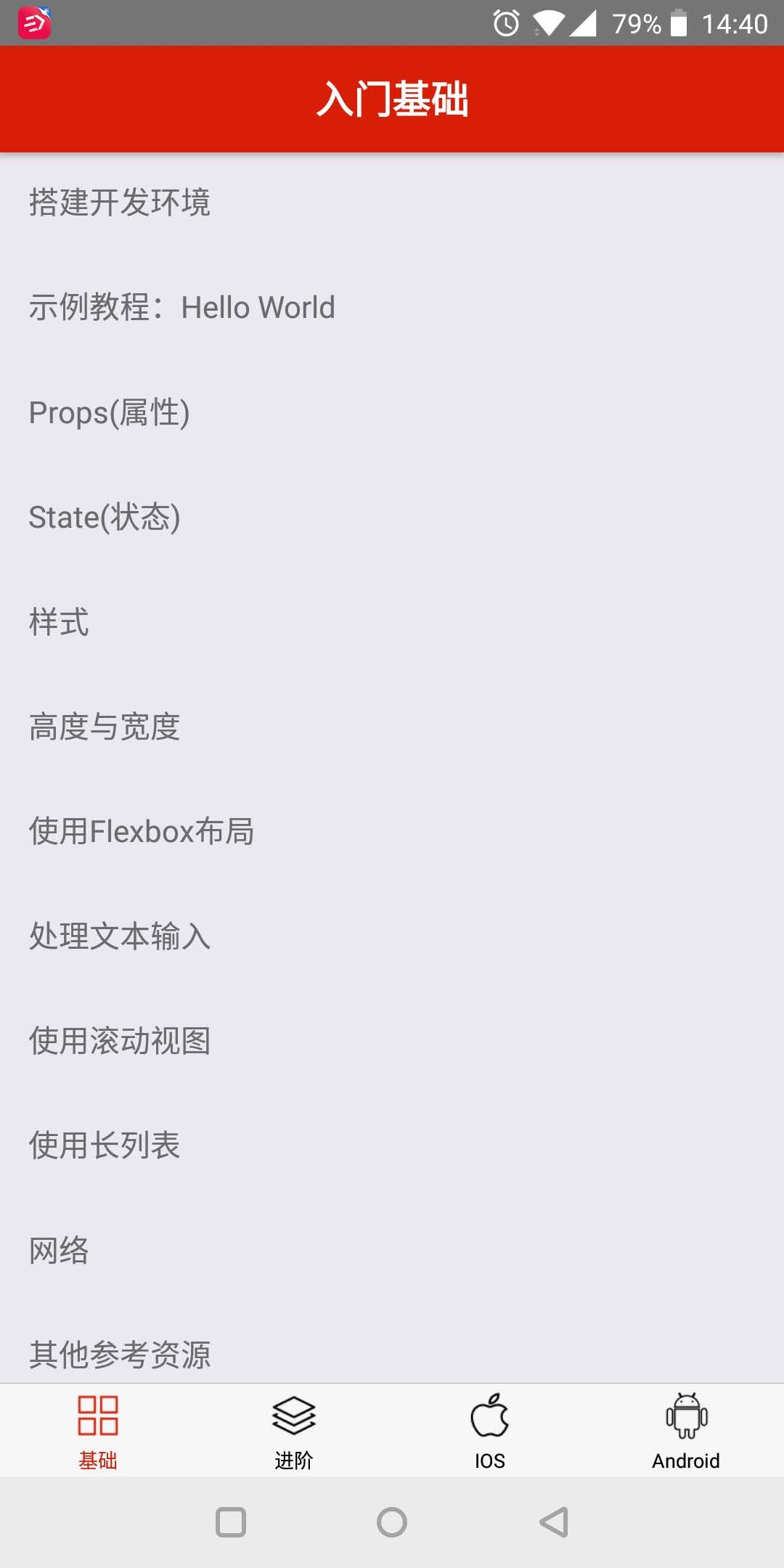Open 使用Flexbox布局 guide
Screen dimensions: 784x1568
[x=392, y=831]
